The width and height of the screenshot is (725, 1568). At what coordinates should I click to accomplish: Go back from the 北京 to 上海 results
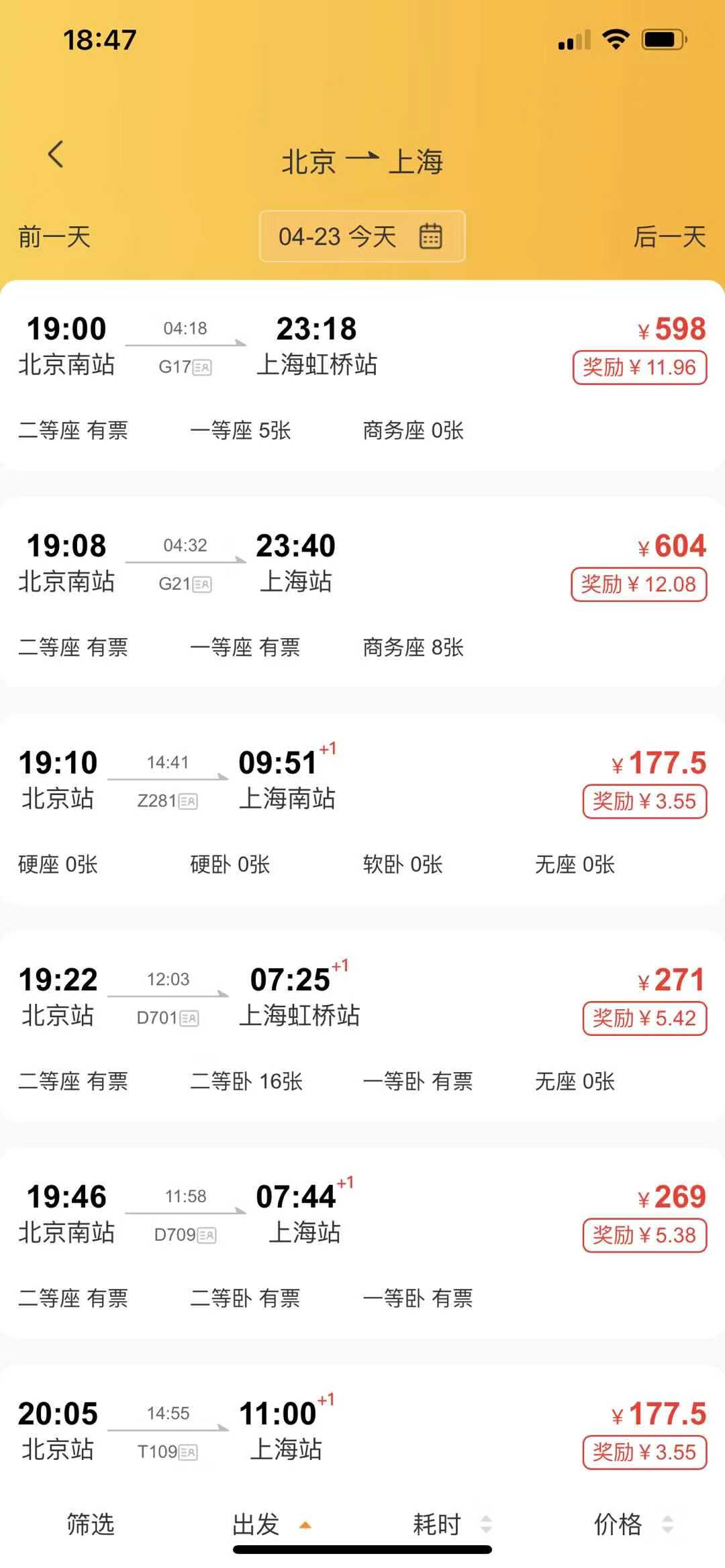click(56, 154)
